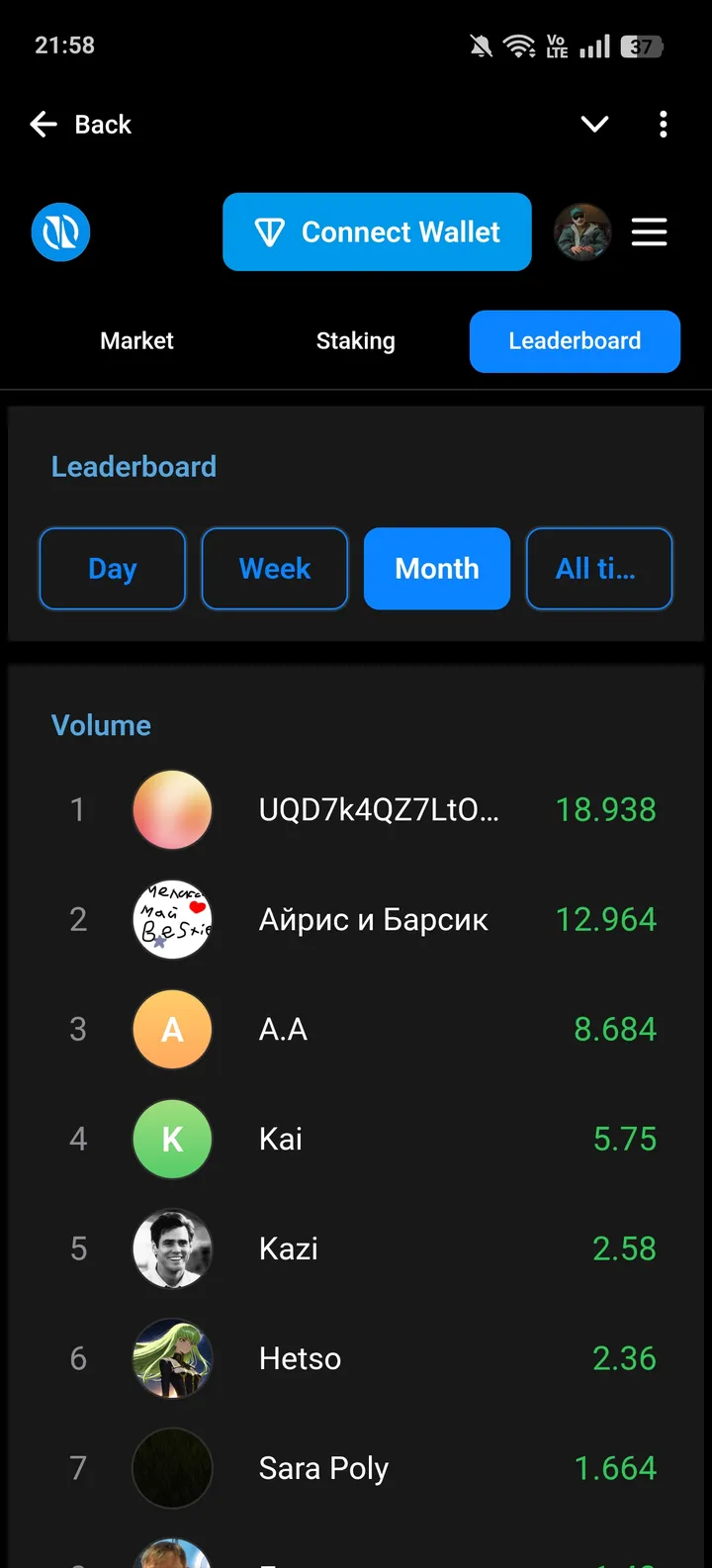Open the three-dot options menu
Viewport: 712px width, 1568px height.
(663, 124)
